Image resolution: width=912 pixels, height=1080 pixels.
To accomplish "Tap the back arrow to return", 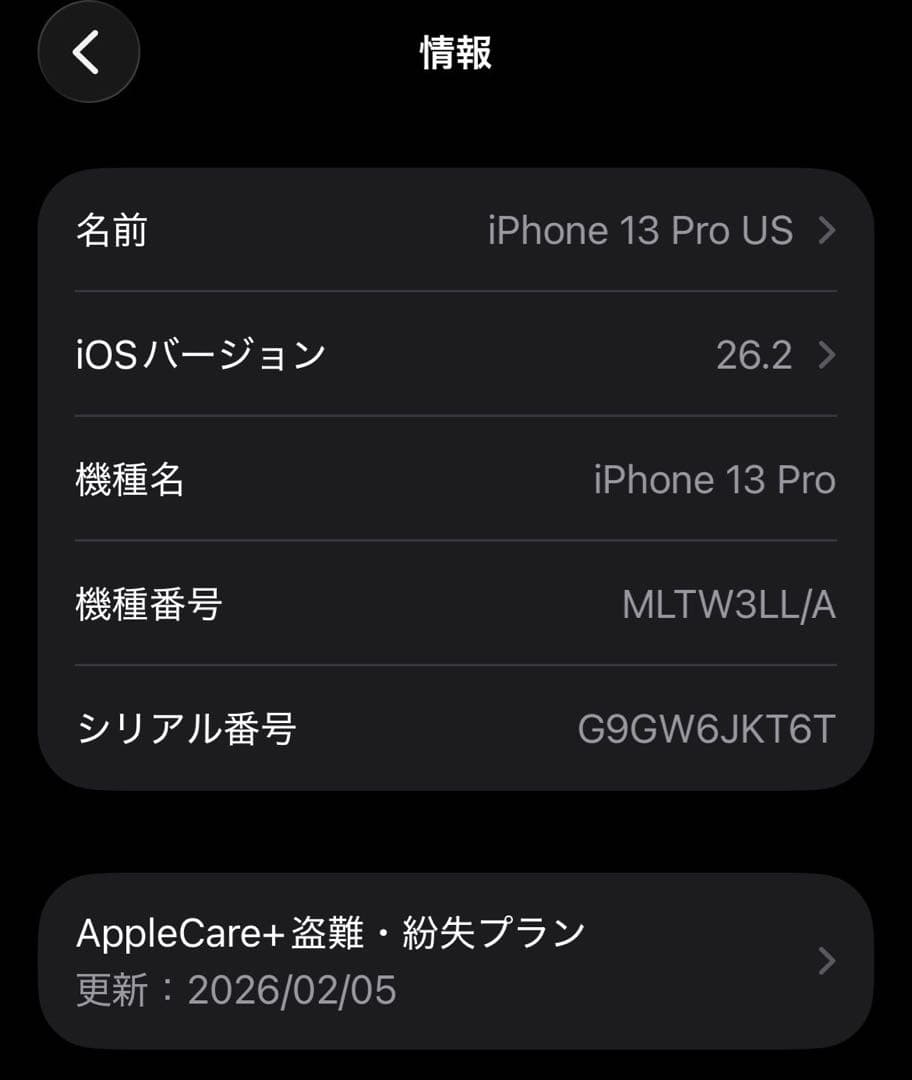I will [88, 52].
